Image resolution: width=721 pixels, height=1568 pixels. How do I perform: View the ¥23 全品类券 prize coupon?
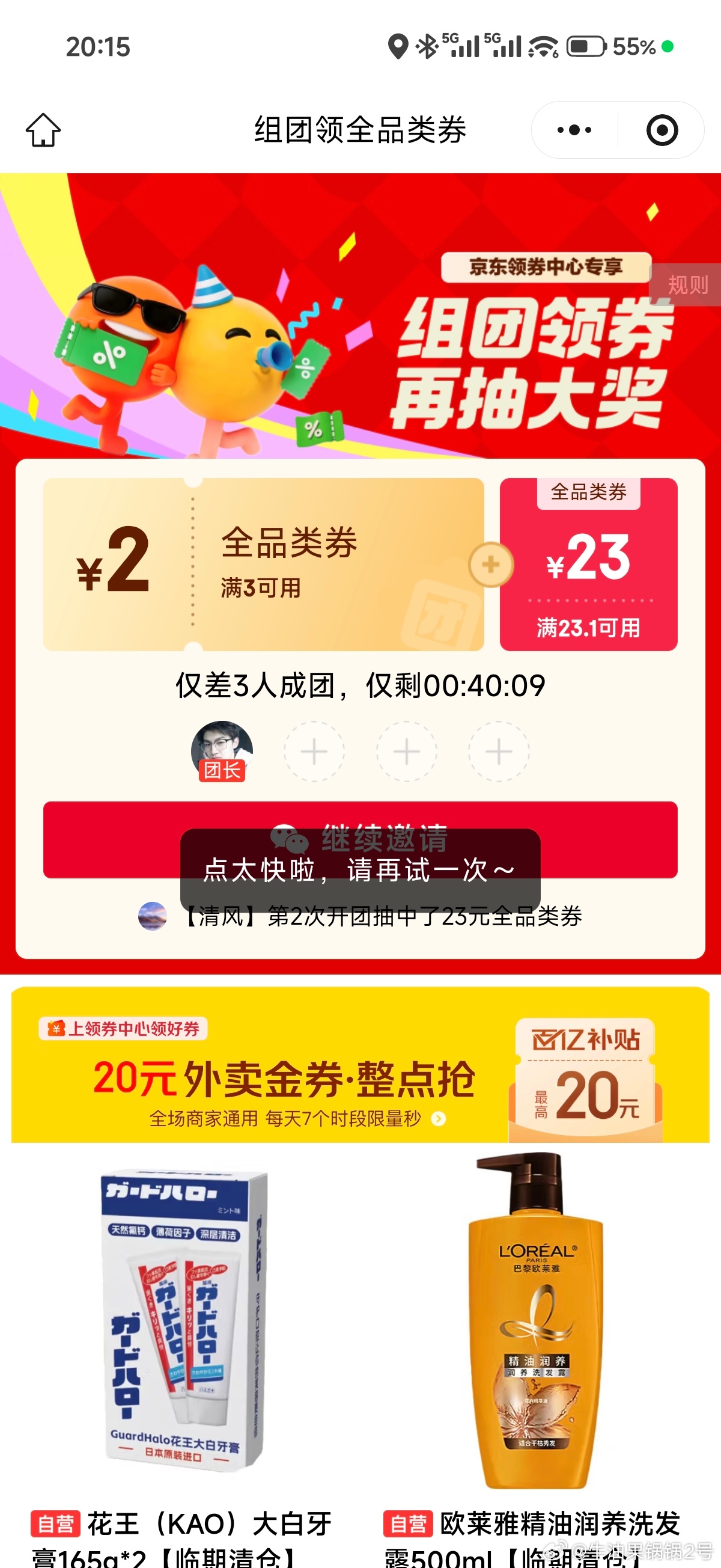pos(588,565)
